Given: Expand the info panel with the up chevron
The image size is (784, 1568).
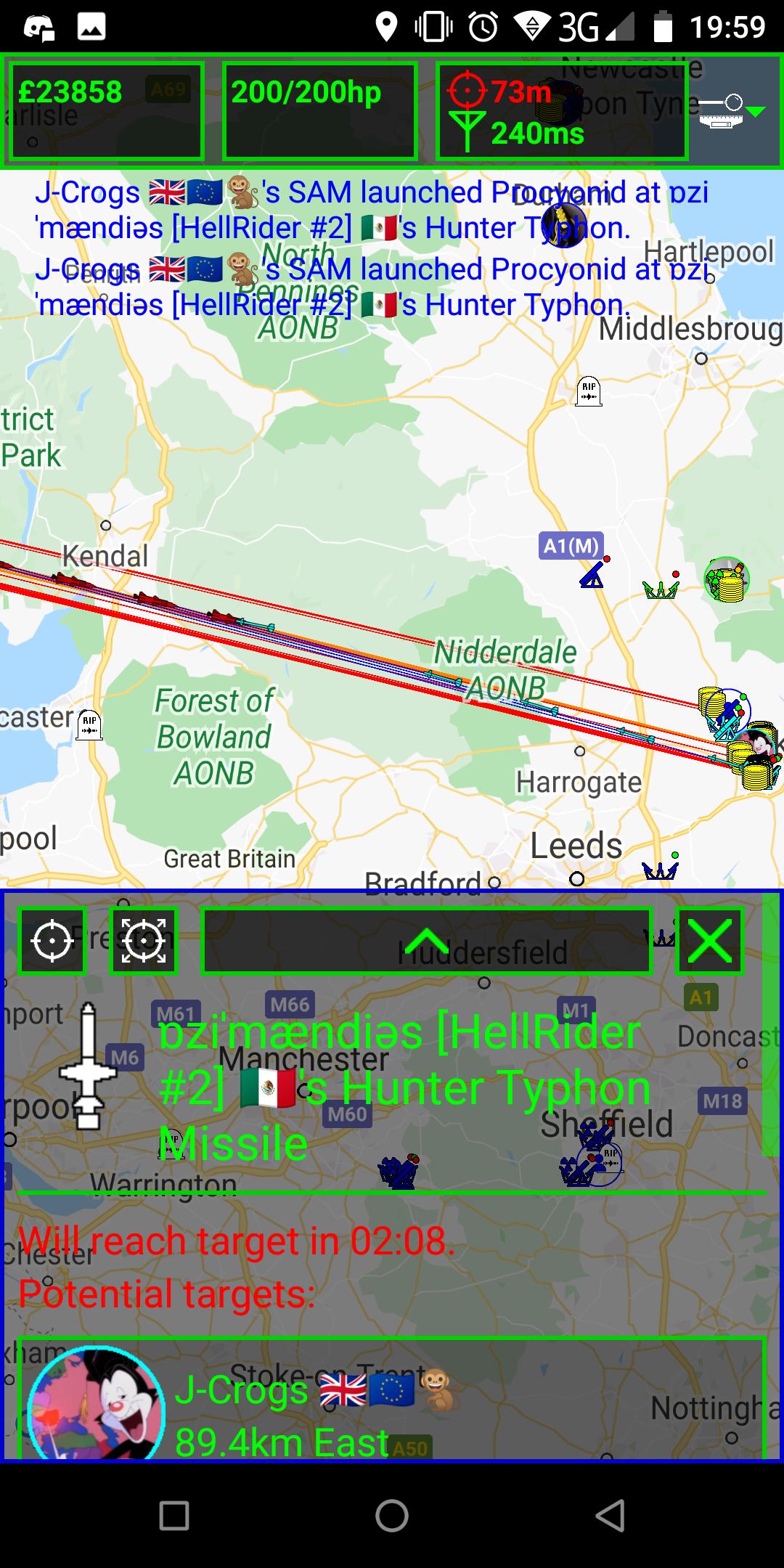Looking at the screenshot, I should click(x=427, y=941).
